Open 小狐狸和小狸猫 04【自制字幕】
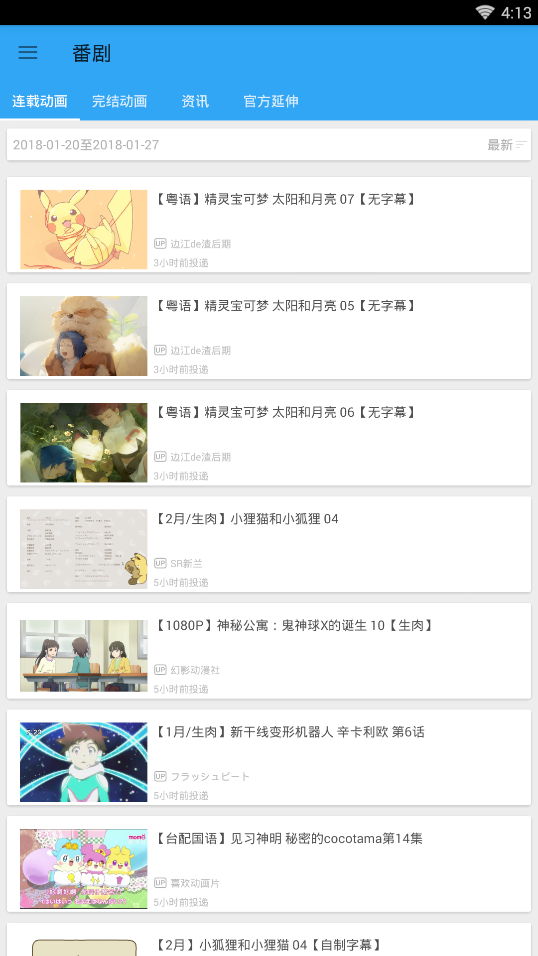 coord(269,940)
